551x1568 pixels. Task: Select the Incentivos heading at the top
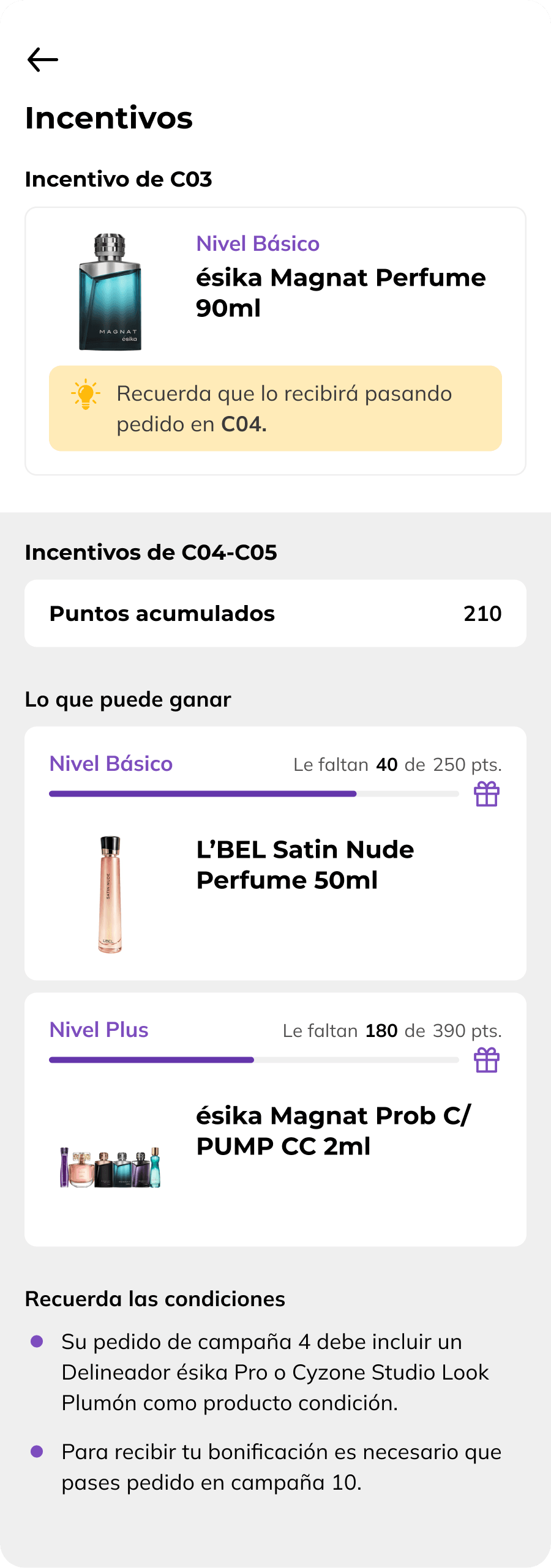click(x=108, y=118)
